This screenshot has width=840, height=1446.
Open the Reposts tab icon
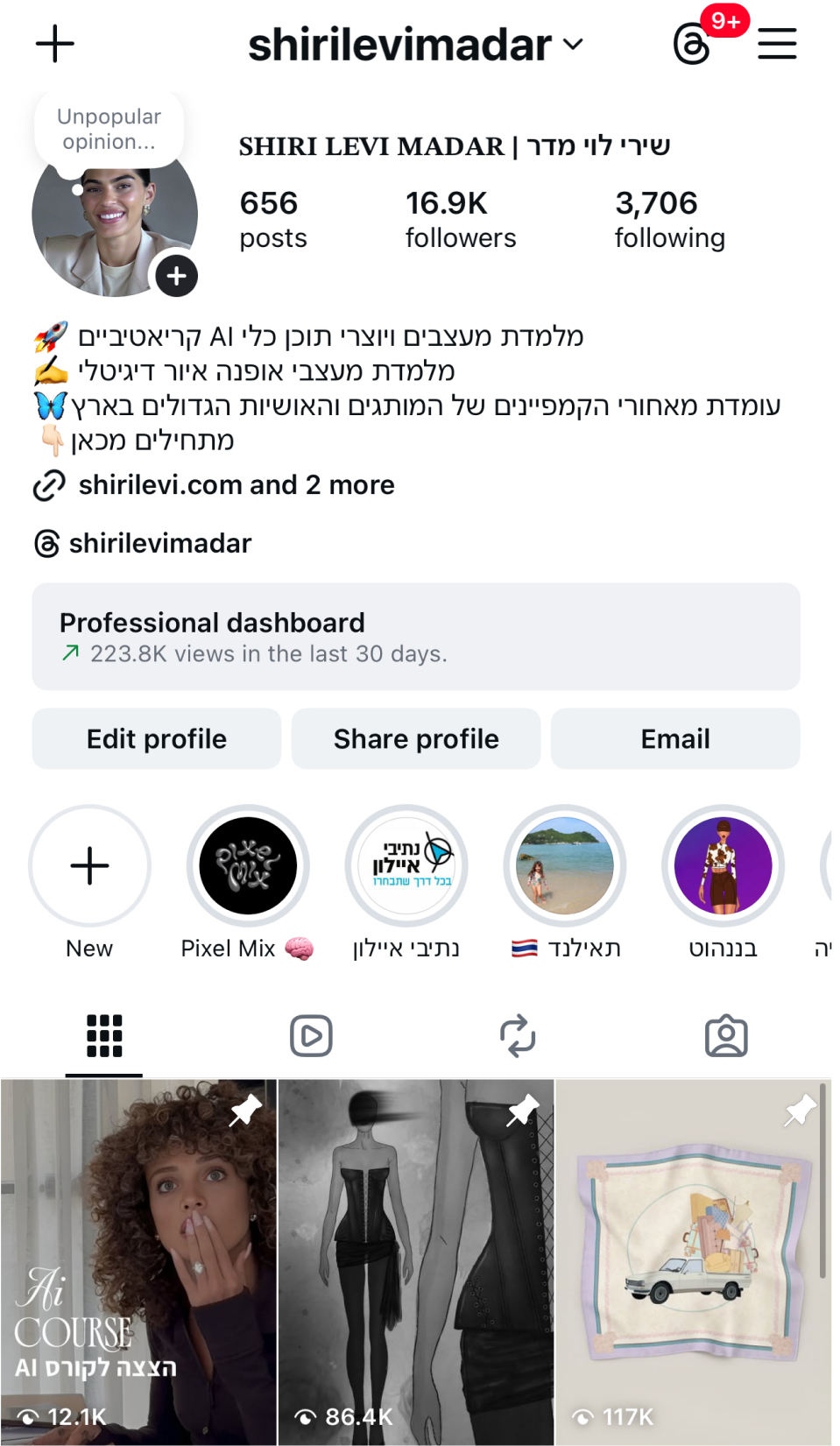[x=519, y=1035]
